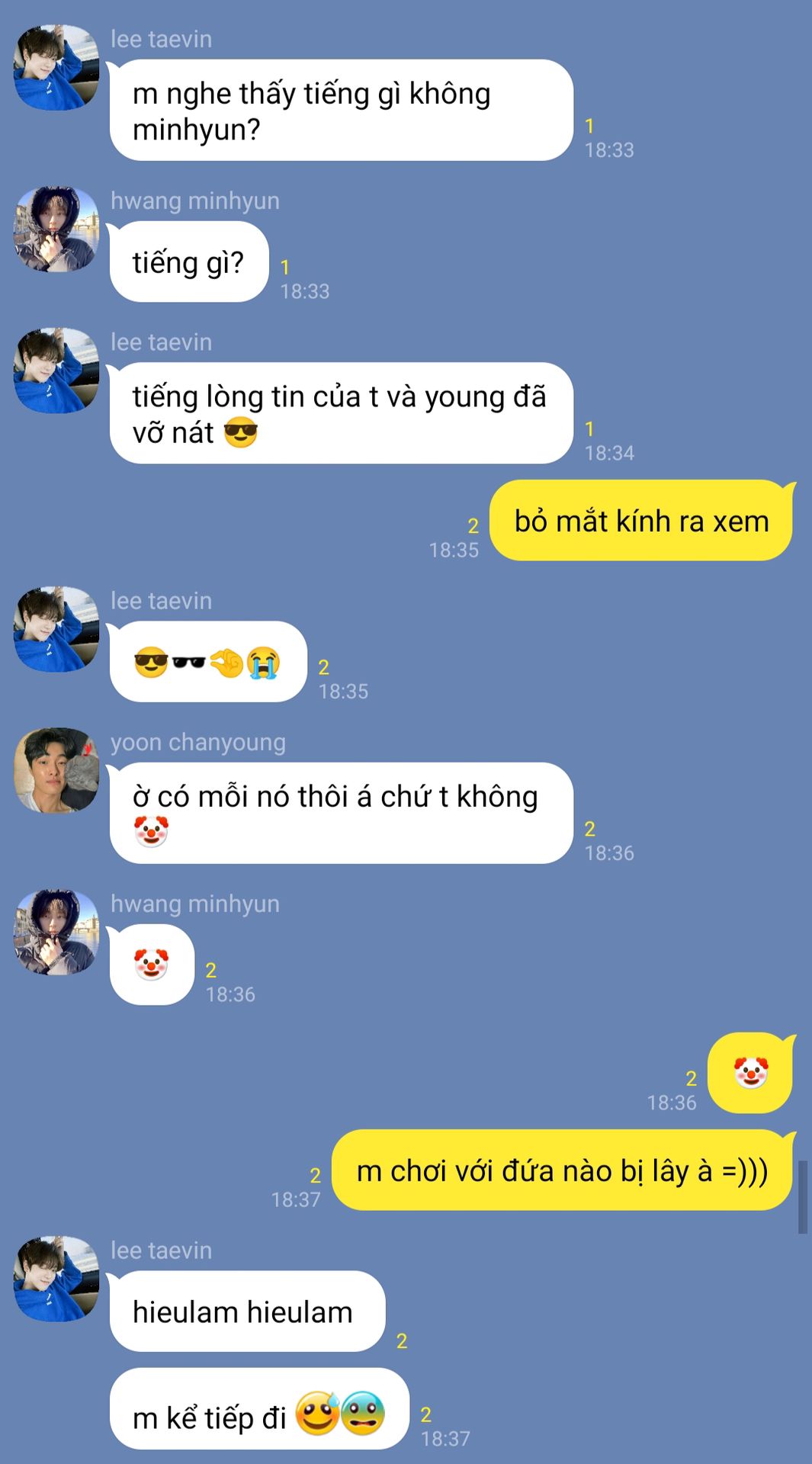Tap lee taevin's avatar beside "tiếng lòng tin" message
812x1464 pixels.
(56, 371)
